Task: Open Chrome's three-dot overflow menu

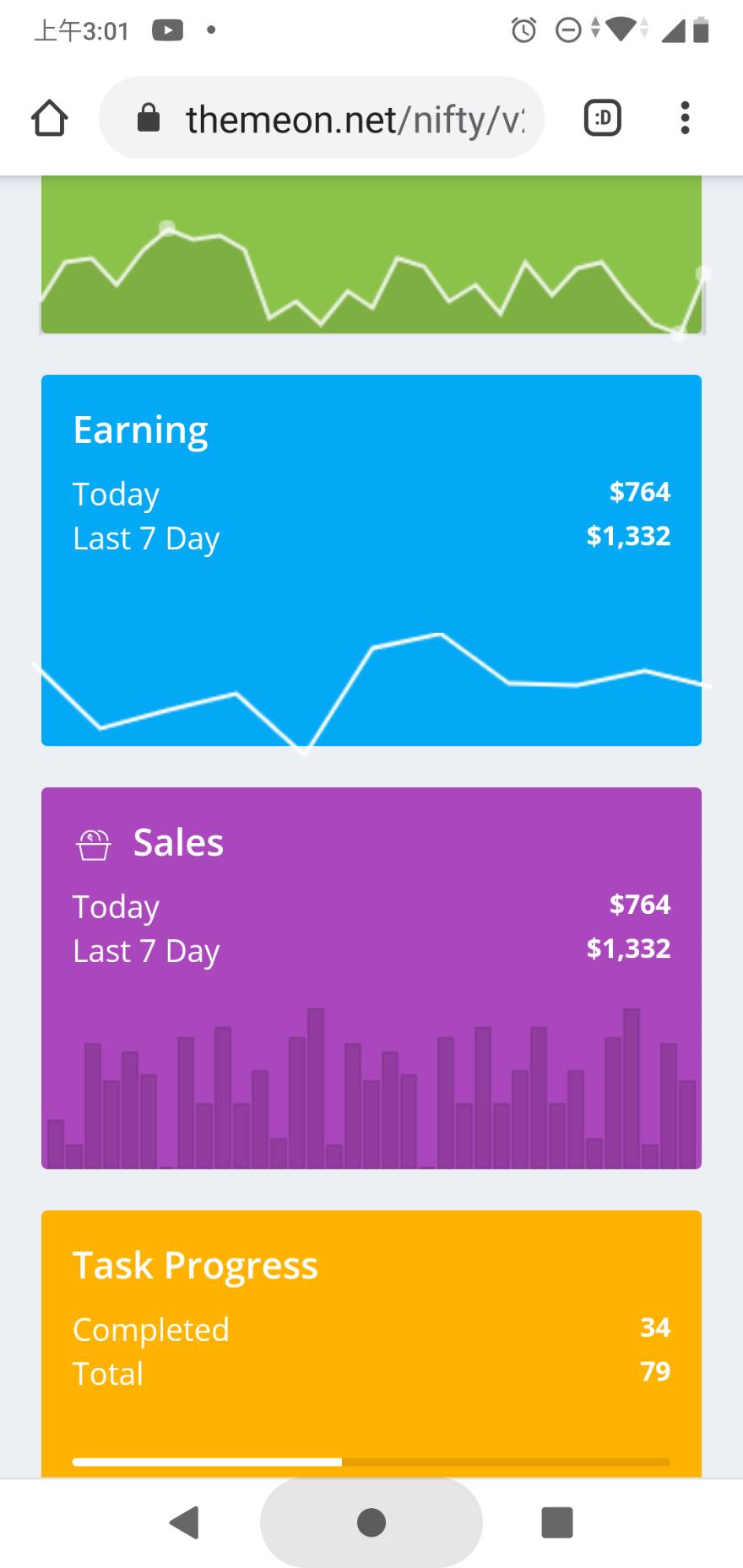Action: point(685,118)
